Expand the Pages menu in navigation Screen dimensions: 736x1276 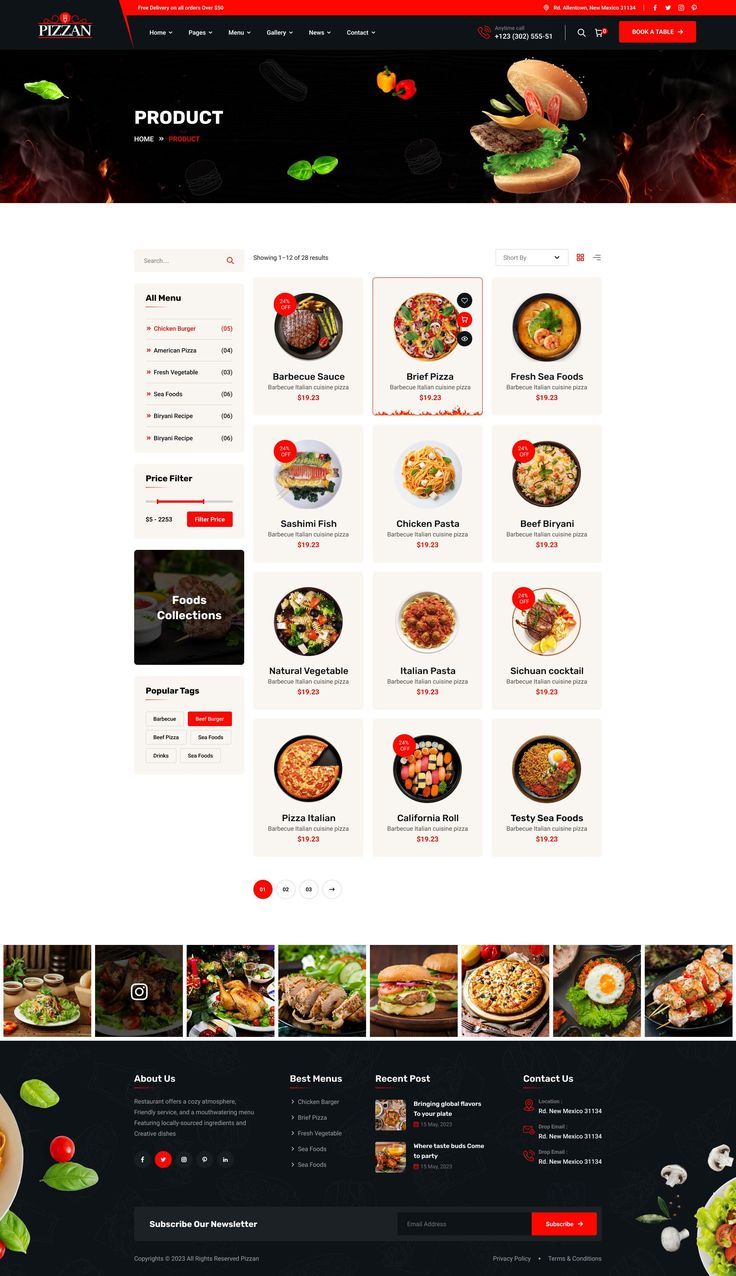point(200,33)
